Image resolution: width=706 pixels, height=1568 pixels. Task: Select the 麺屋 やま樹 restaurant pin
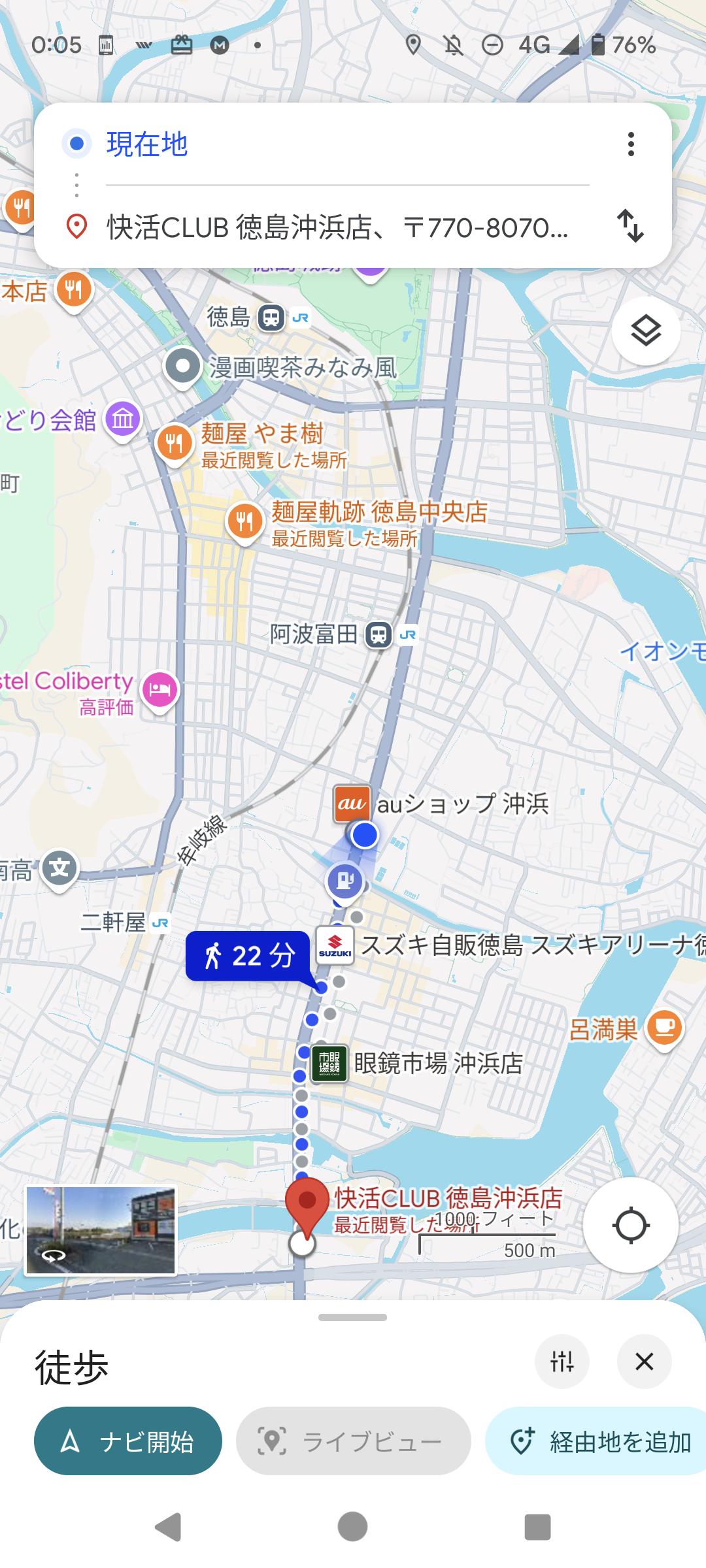coord(174,443)
